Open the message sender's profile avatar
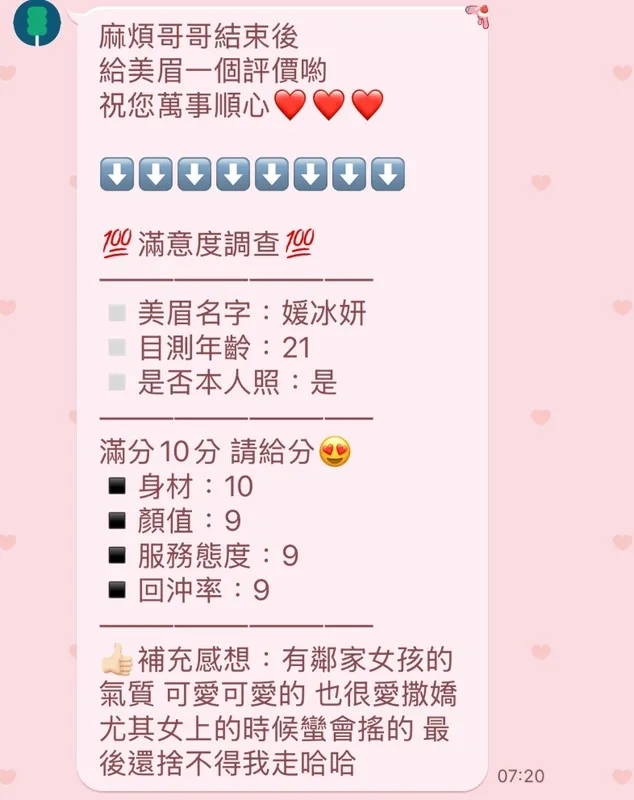 pyautogui.click(x=37, y=22)
